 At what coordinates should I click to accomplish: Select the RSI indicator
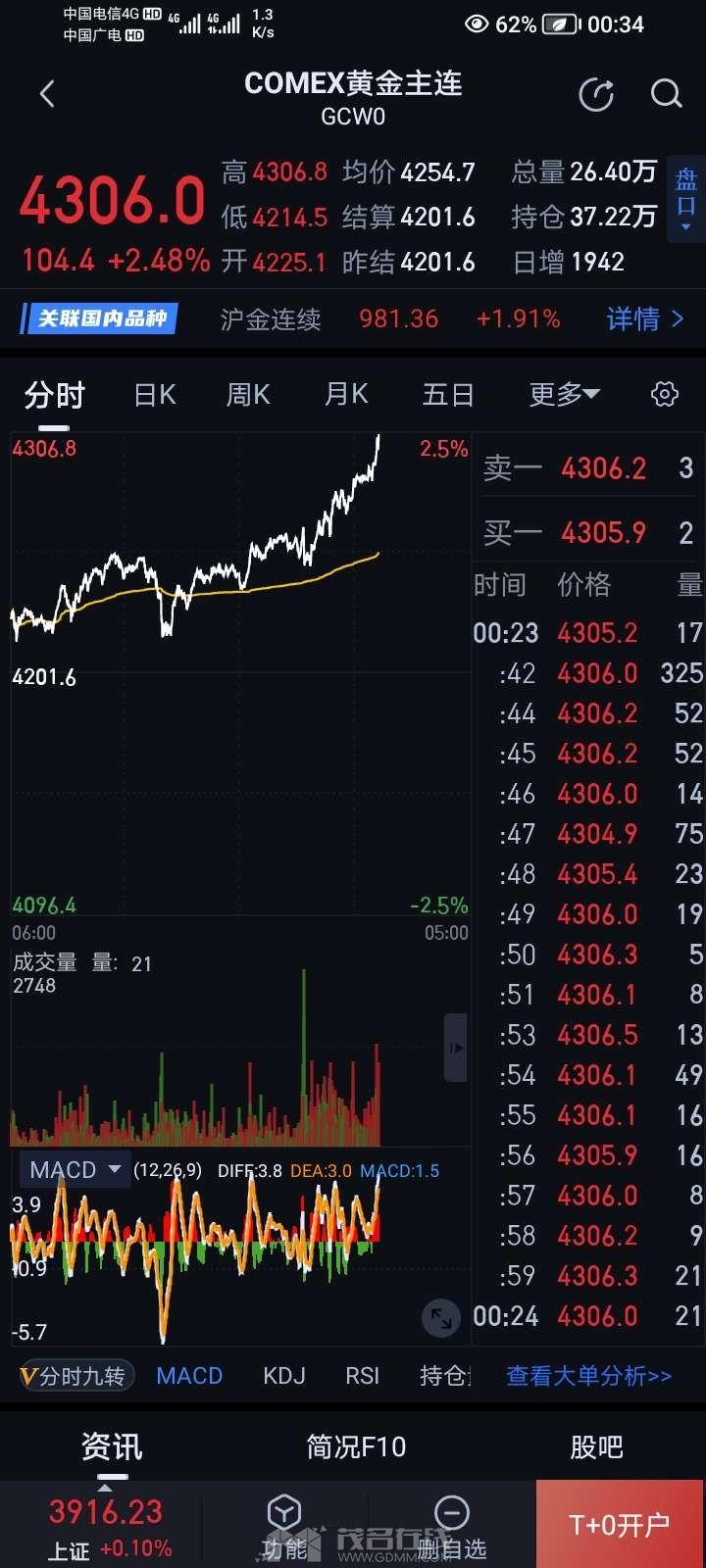pos(362,1376)
